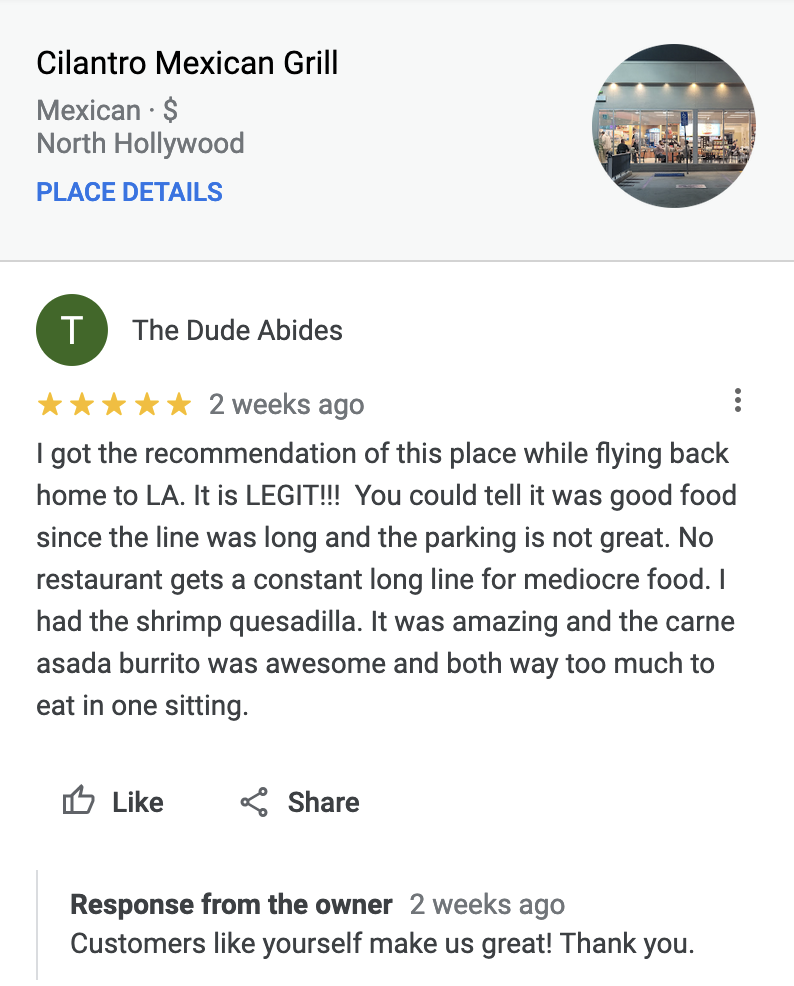The image size is (794, 986).
Task: Share this review
Action: coord(300,802)
